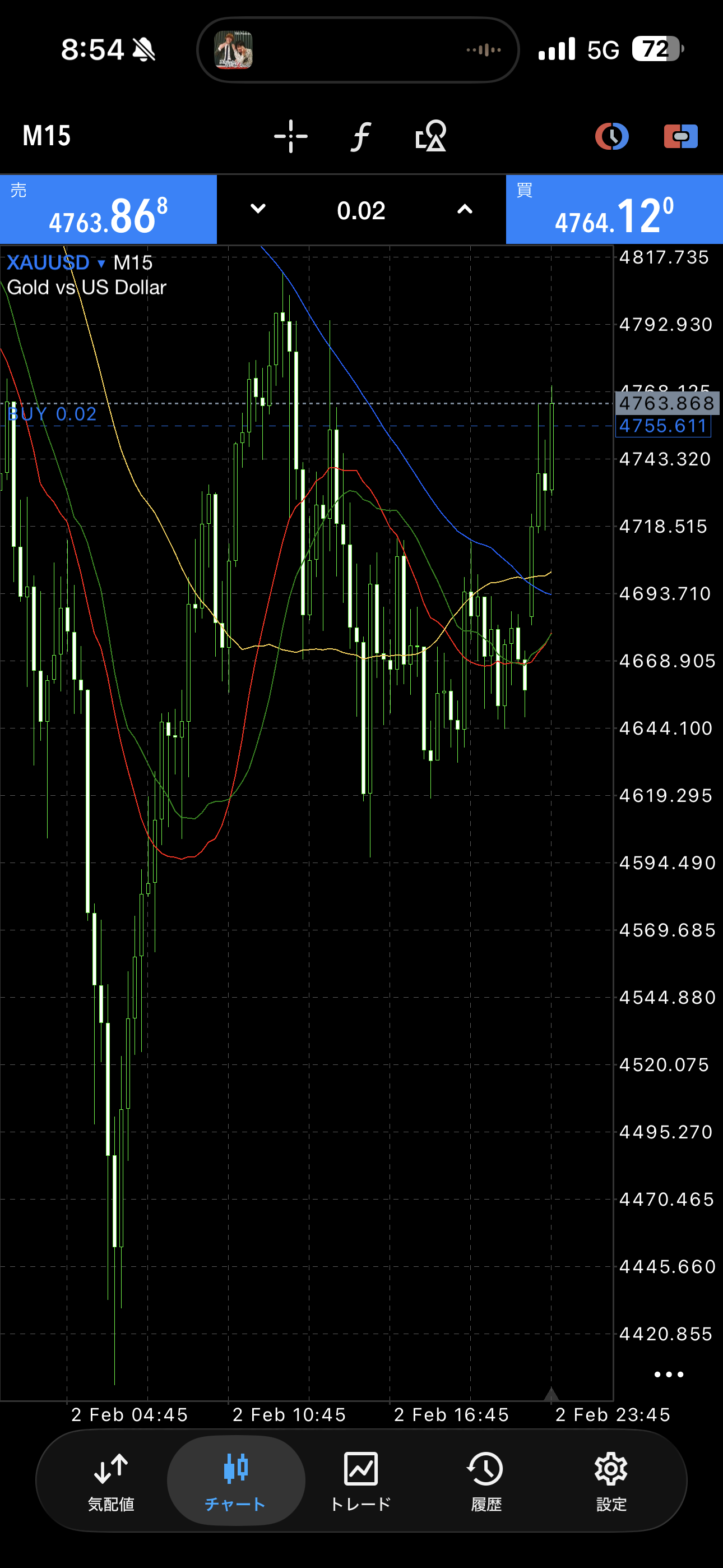The image size is (723, 1568).
Task: Decrease lot size below 0.02
Action: tap(258, 209)
